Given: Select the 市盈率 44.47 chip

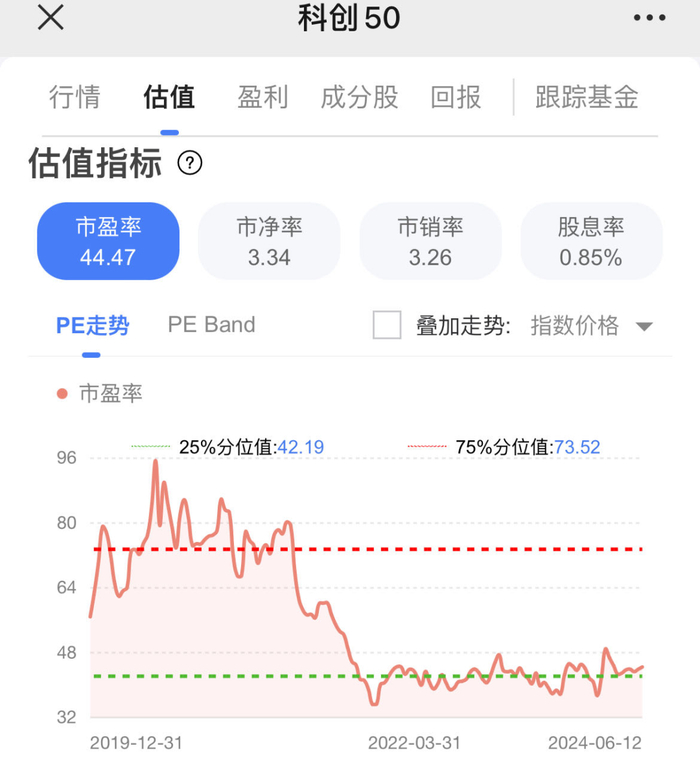Looking at the screenshot, I should click(x=108, y=241).
